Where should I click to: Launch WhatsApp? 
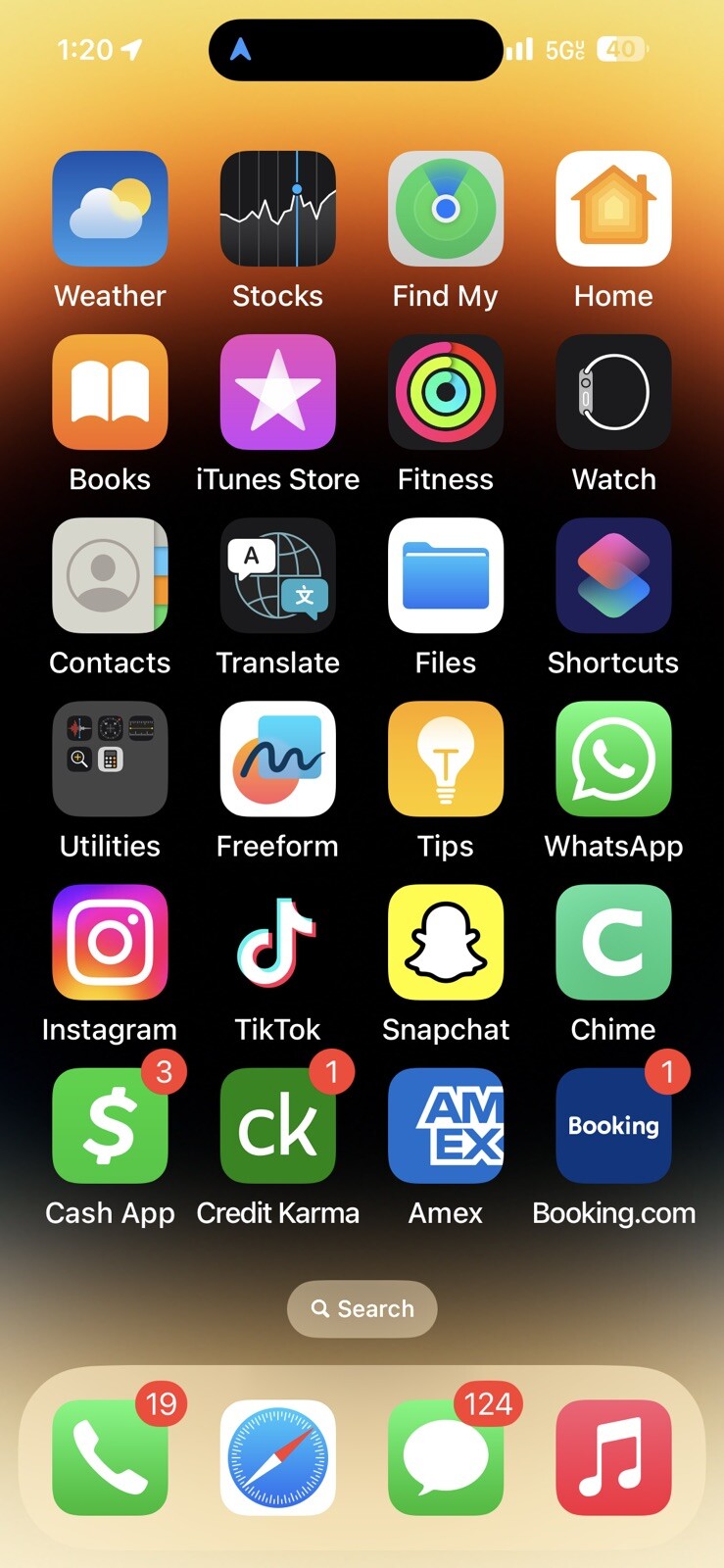click(x=613, y=759)
